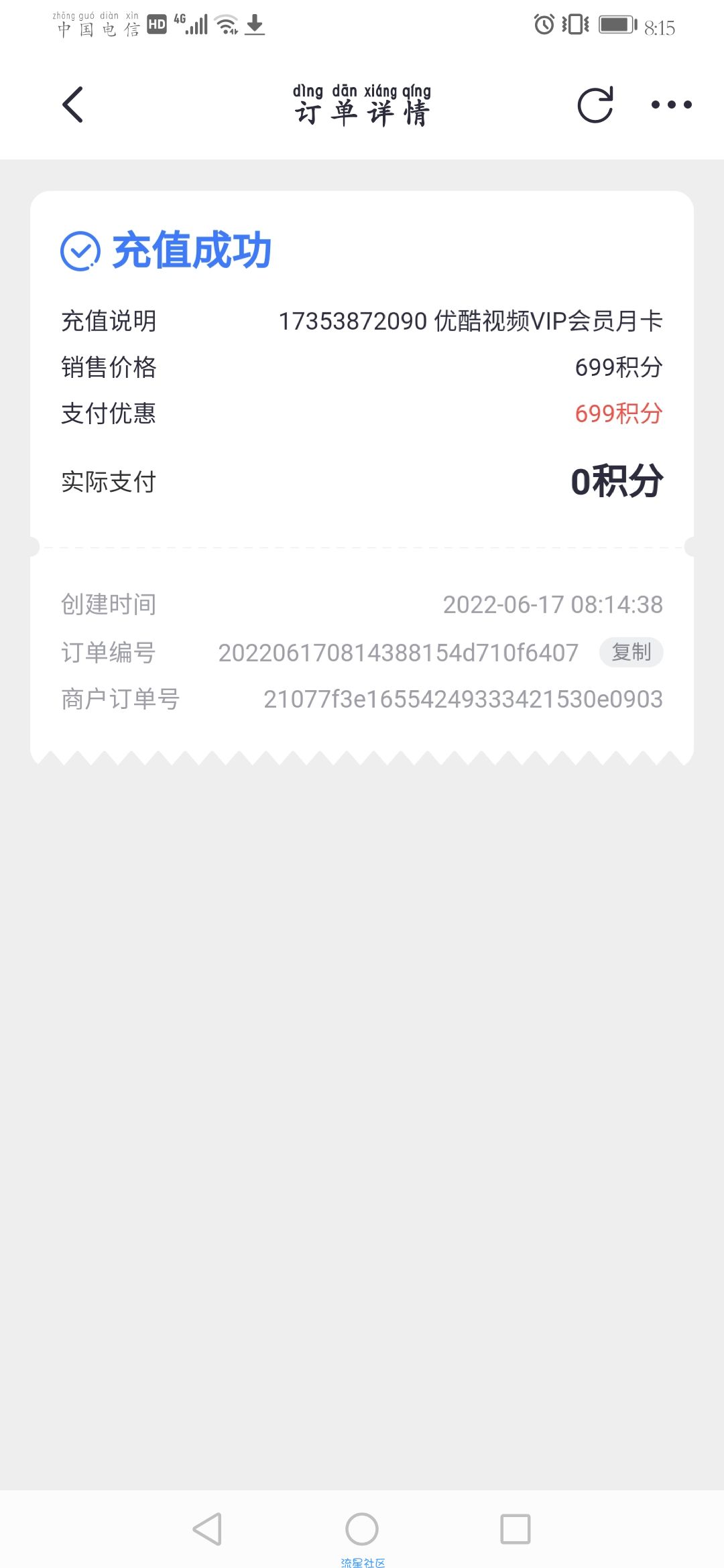This screenshot has width=724, height=1568.
Task: Copy the order number with 复制
Action: coord(631,652)
